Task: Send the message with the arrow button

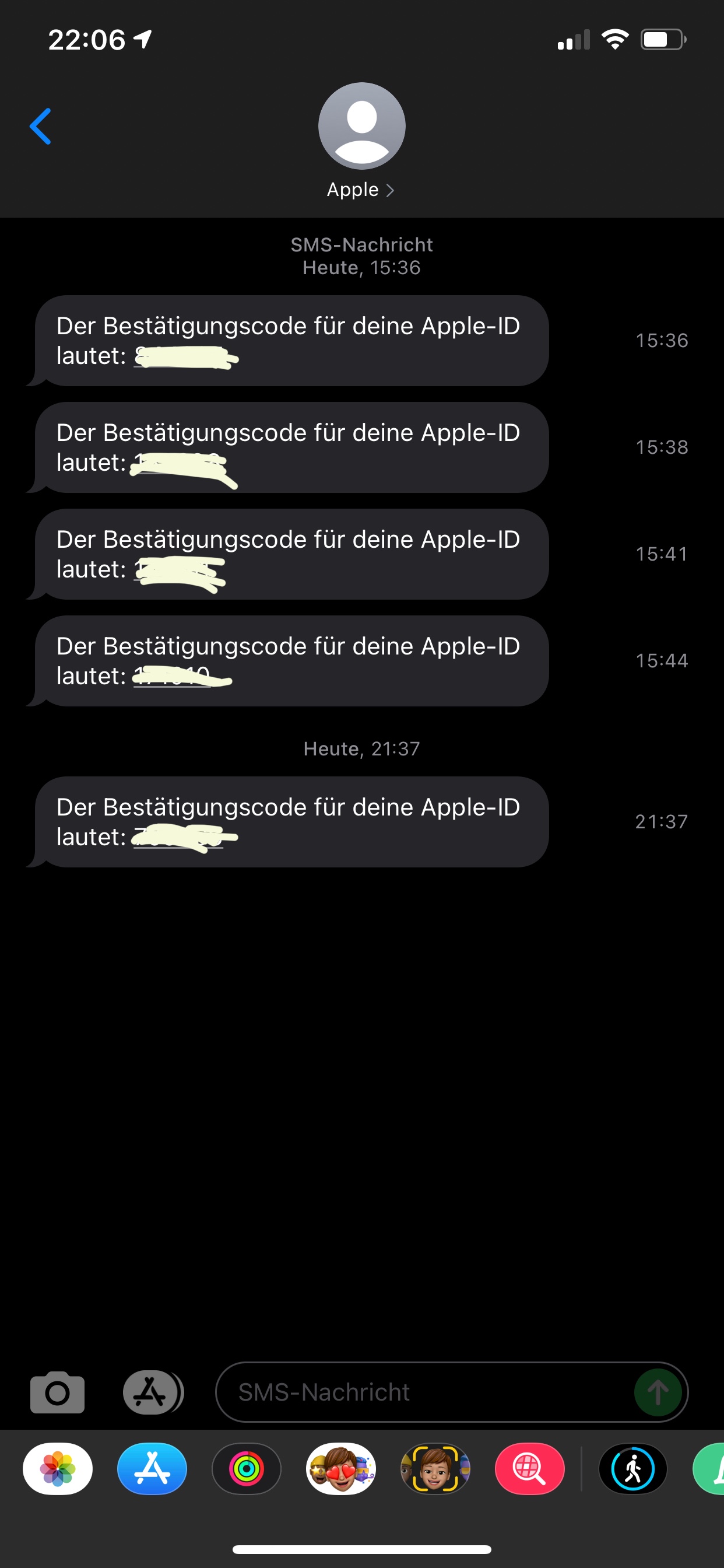Action: (658, 1392)
